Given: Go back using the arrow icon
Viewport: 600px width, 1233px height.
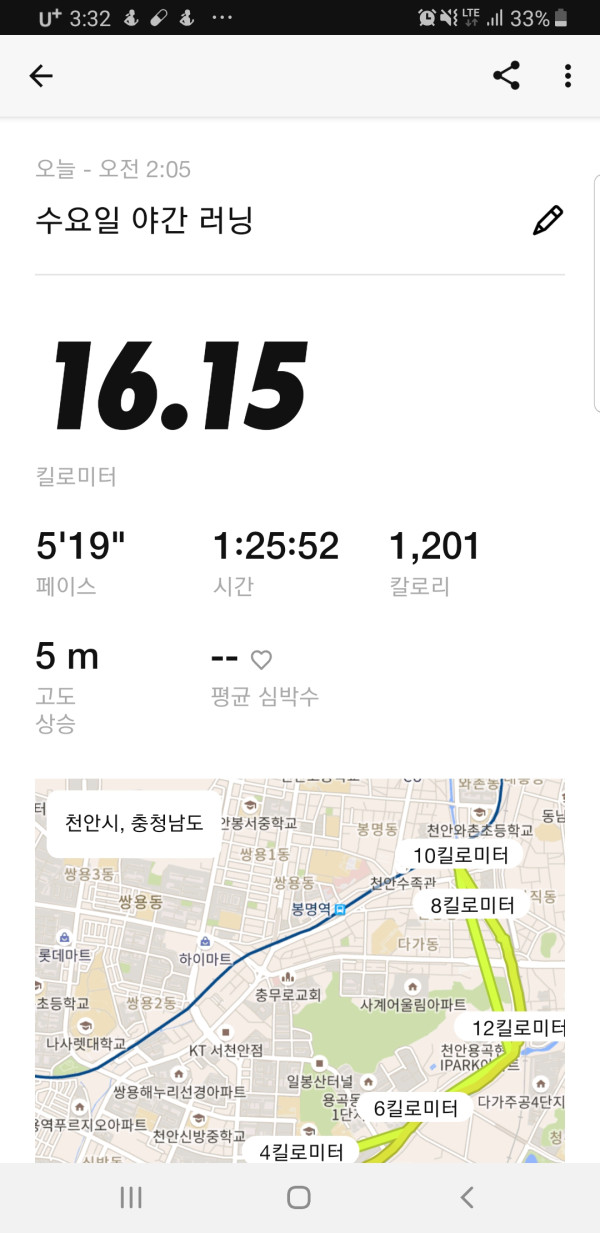Looking at the screenshot, I should tap(41, 76).
